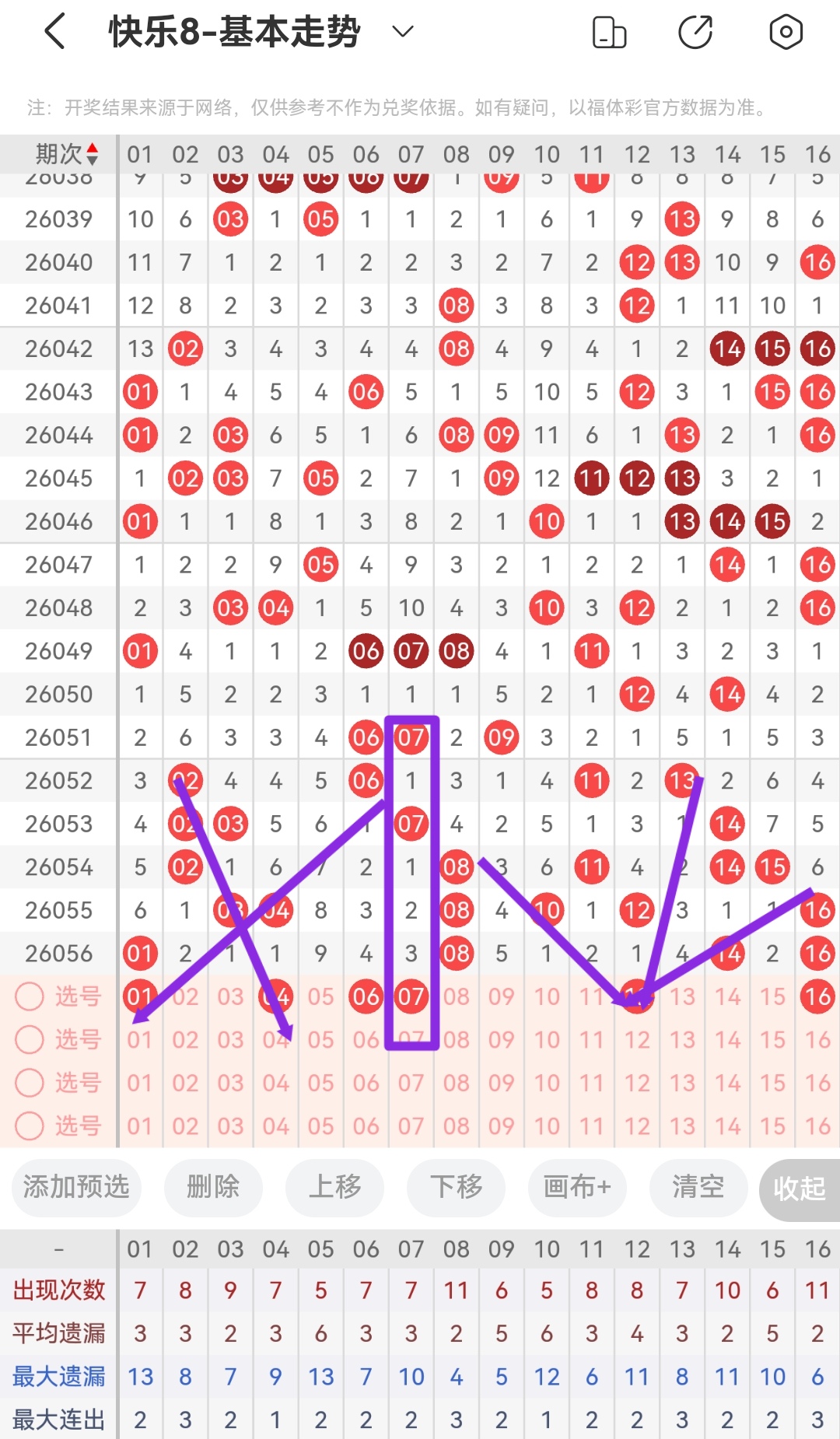Image resolution: width=840 pixels, height=1439 pixels.
Task: Move selection up with 上移
Action: coord(334,1187)
